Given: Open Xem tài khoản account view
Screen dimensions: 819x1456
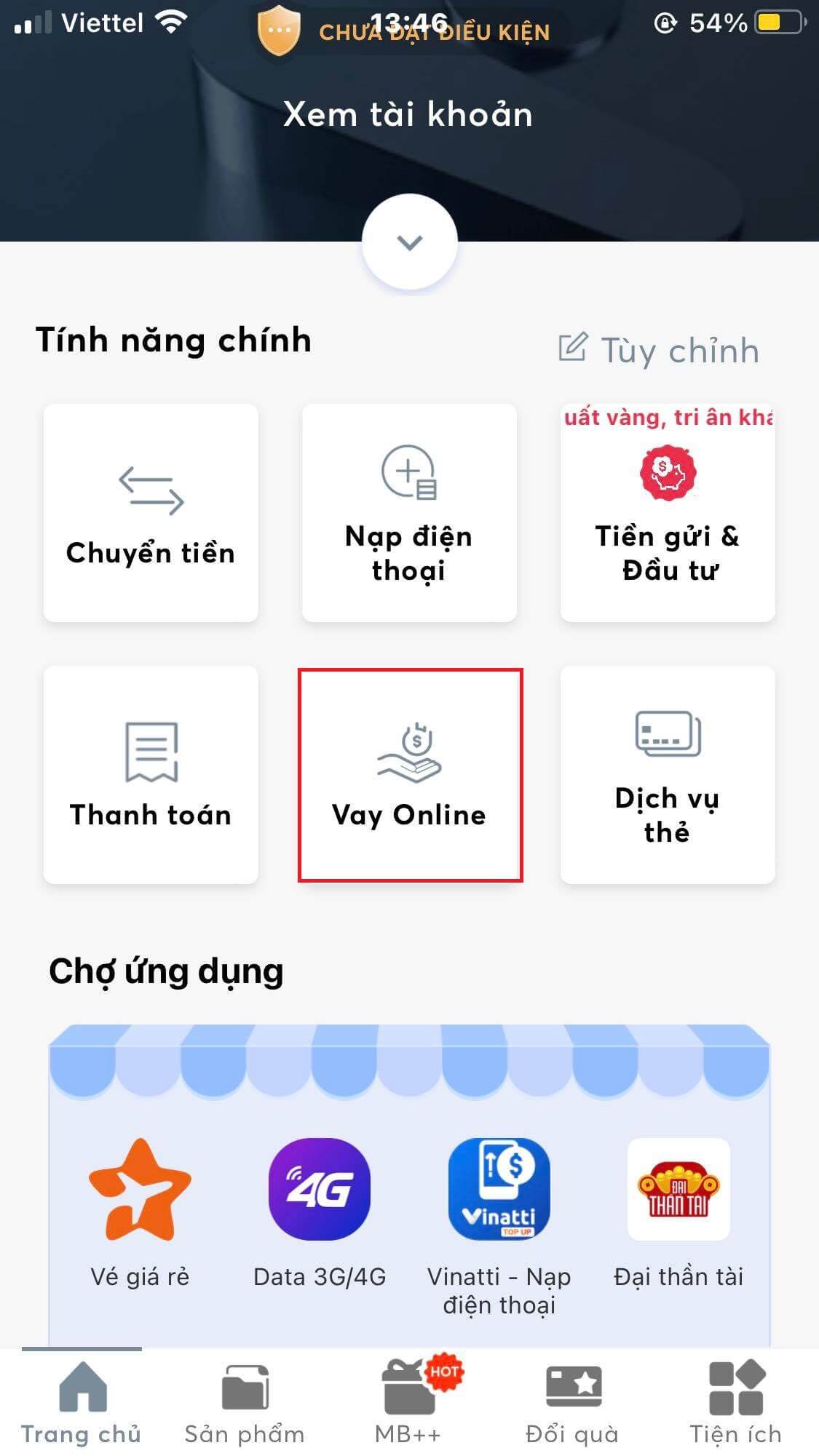Looking at the screenshot, I should [x=409, y=114].
